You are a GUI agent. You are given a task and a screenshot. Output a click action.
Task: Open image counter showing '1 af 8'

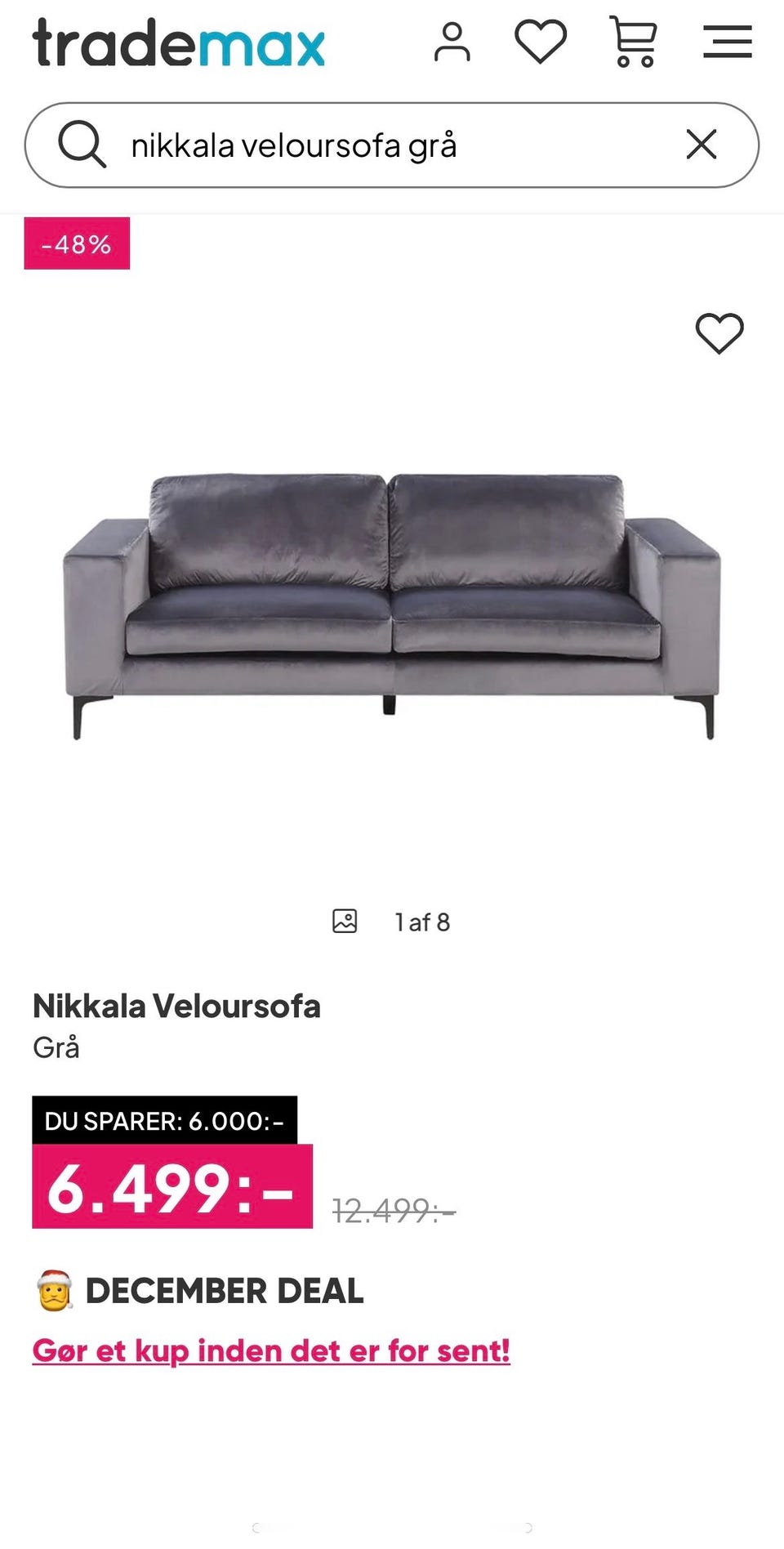421,921
